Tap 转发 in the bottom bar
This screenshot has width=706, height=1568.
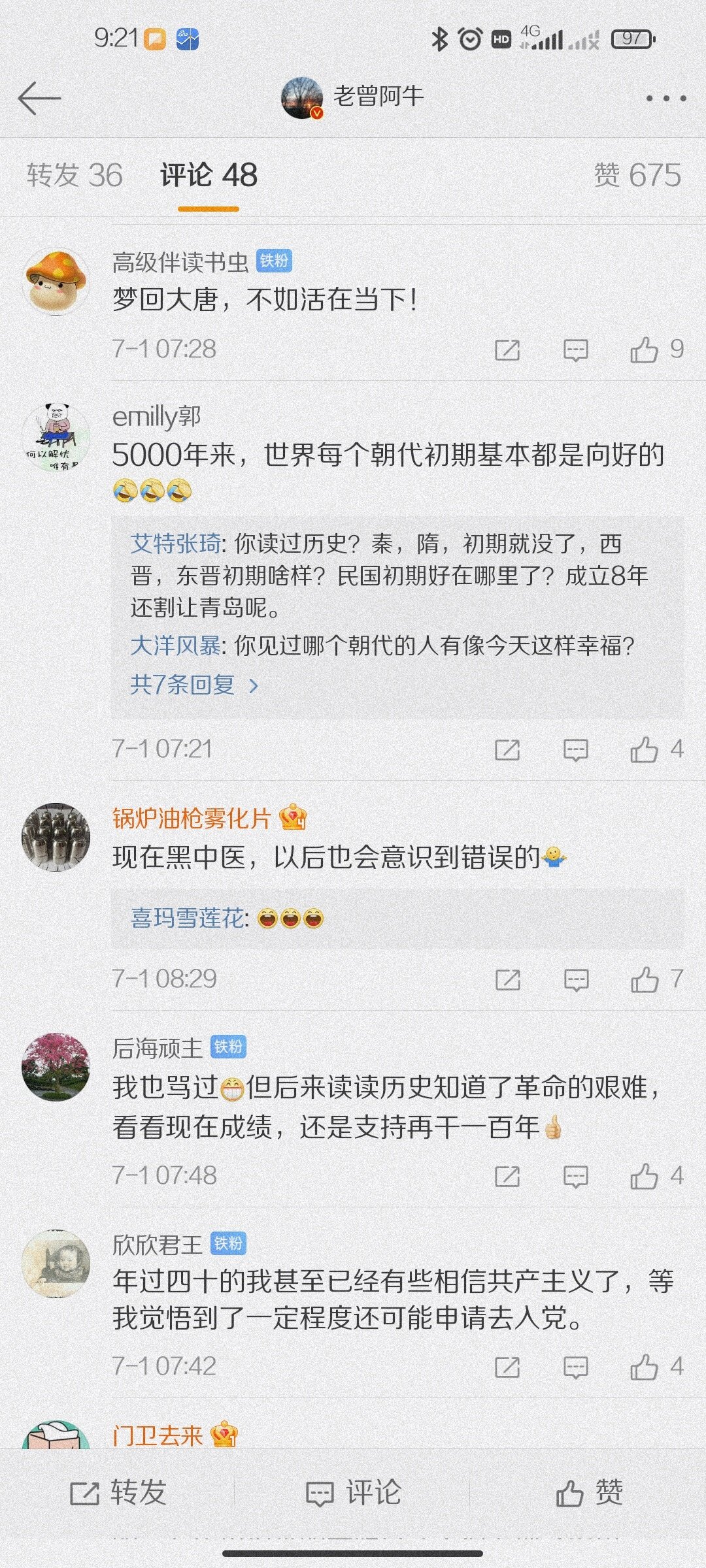pyautogui.click(x=118, y=1494)
